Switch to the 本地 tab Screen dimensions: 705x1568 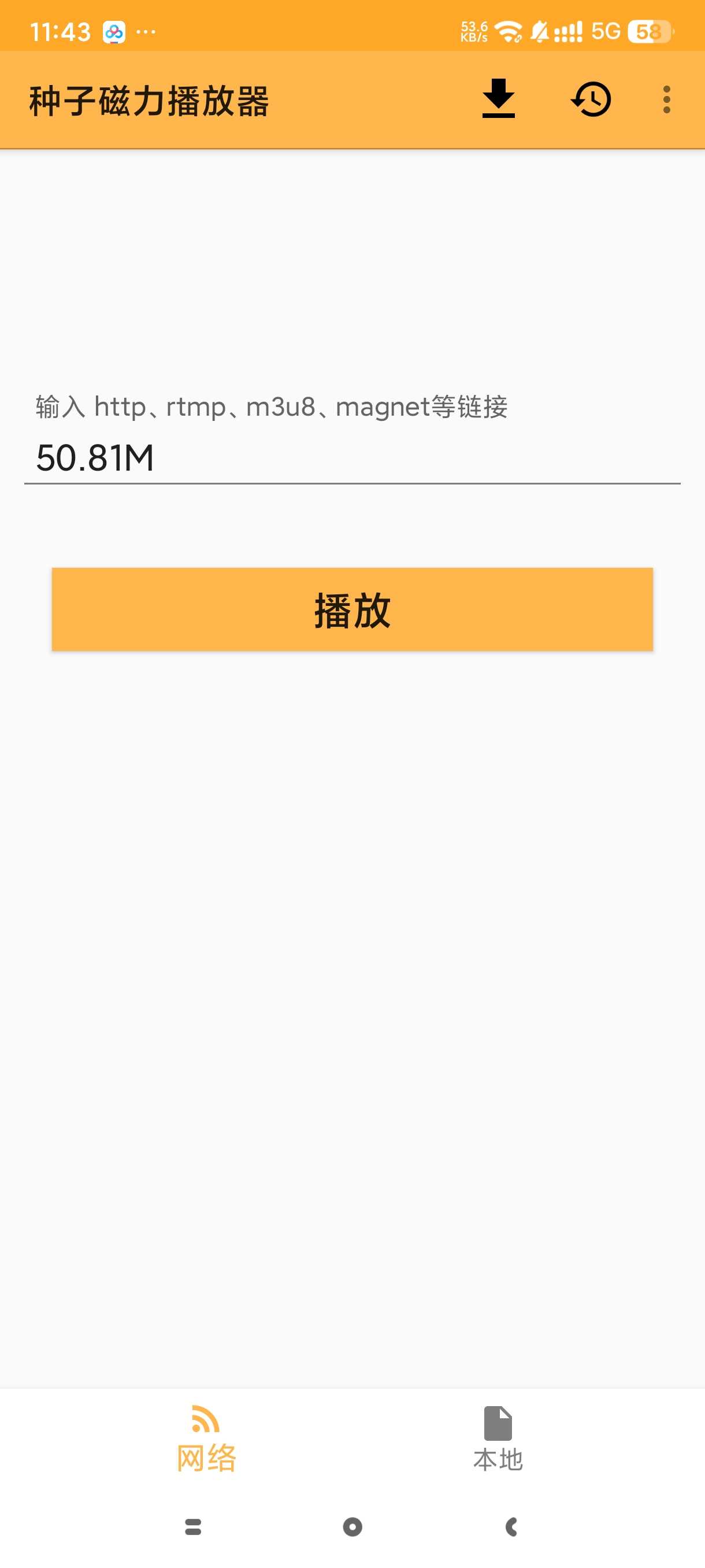point(498,1439)
